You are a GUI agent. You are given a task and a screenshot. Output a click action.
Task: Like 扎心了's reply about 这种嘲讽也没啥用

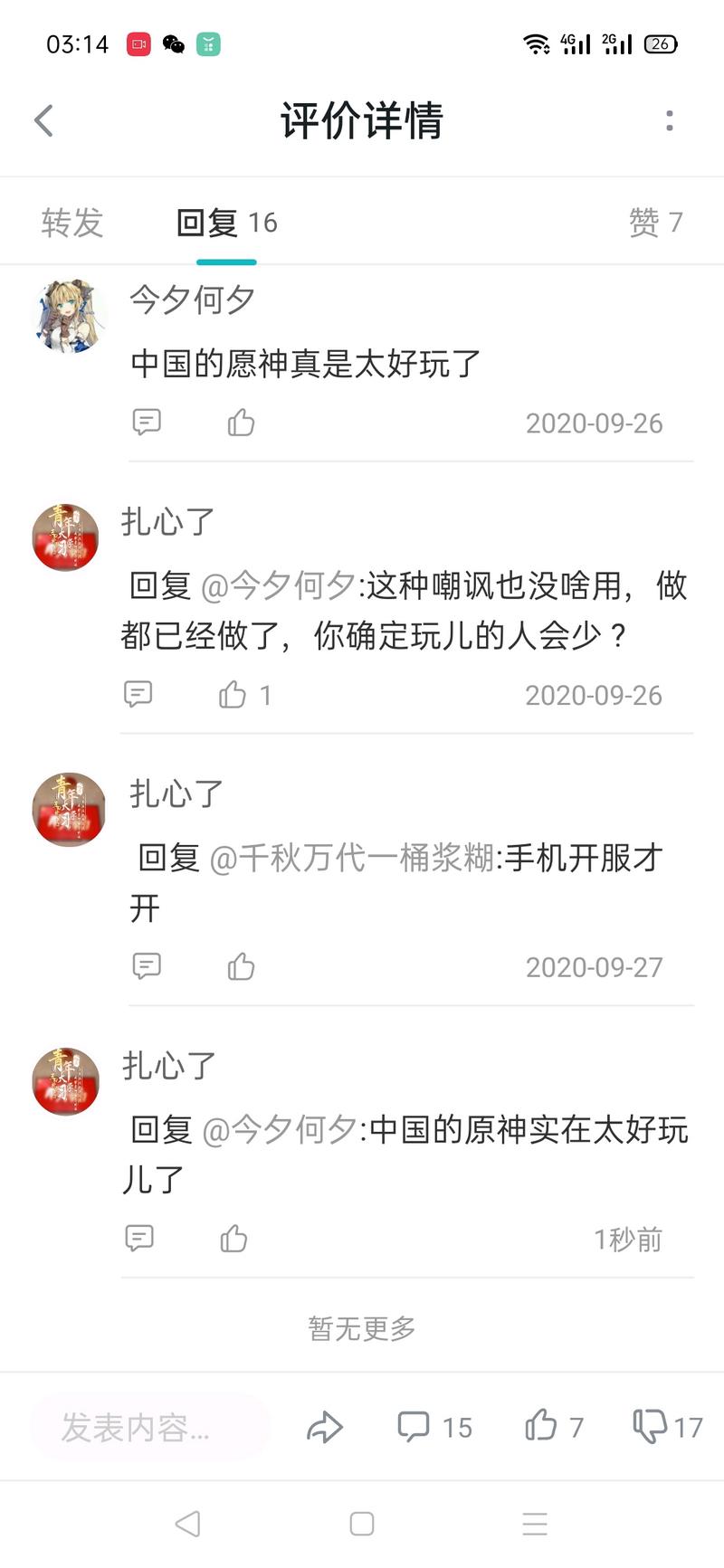(x=233, y=695)
